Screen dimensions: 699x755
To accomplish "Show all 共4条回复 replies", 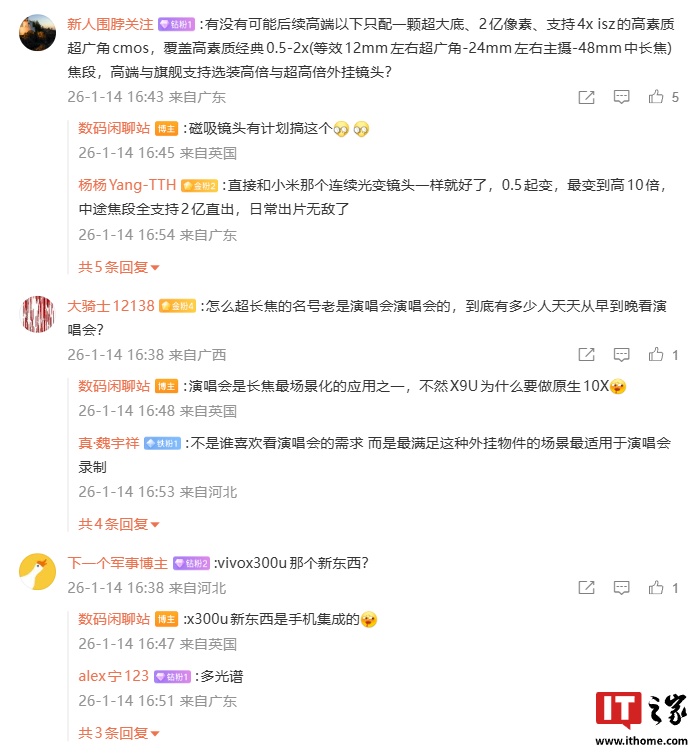I will coord(119,524).
